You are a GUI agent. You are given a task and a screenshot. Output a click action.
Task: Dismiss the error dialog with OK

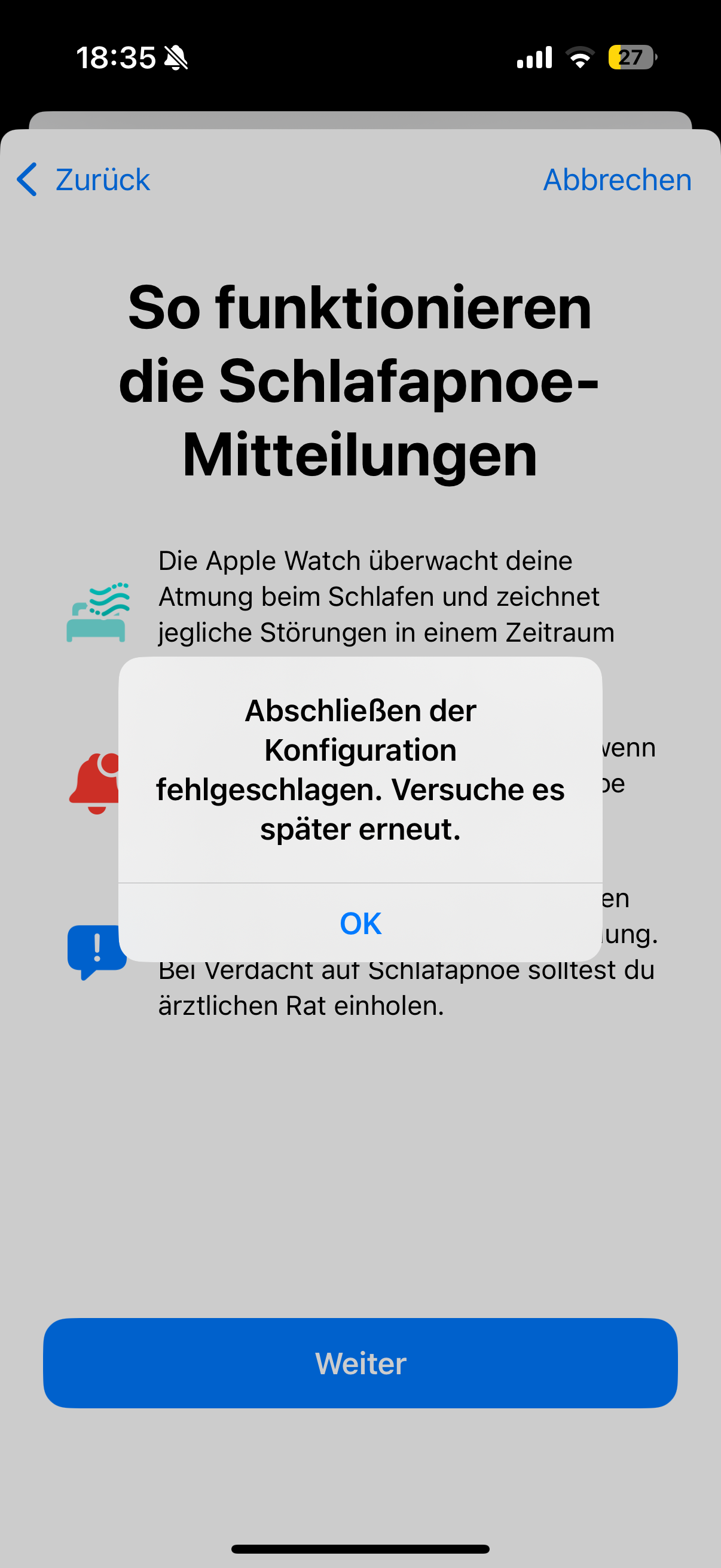[x=360, y=923]
